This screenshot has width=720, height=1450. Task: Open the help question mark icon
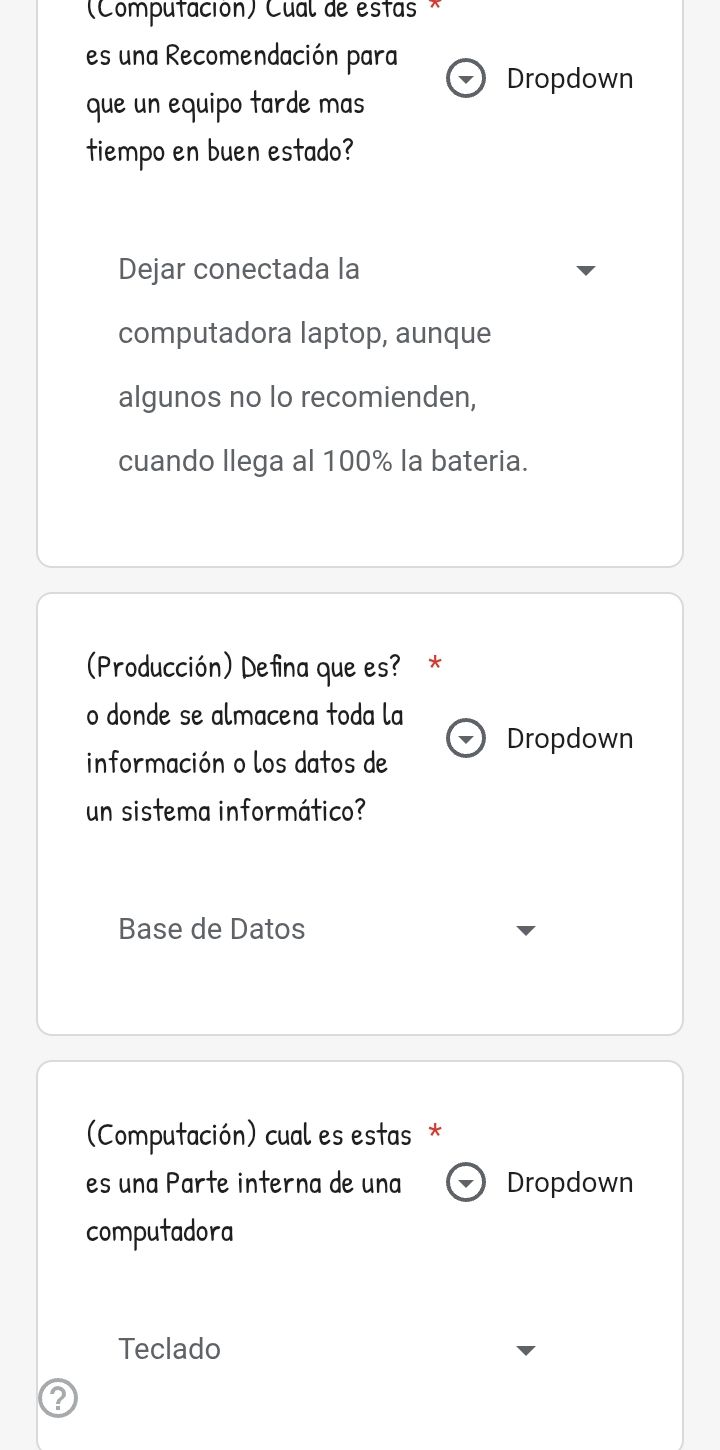[x=58, y=1397]
